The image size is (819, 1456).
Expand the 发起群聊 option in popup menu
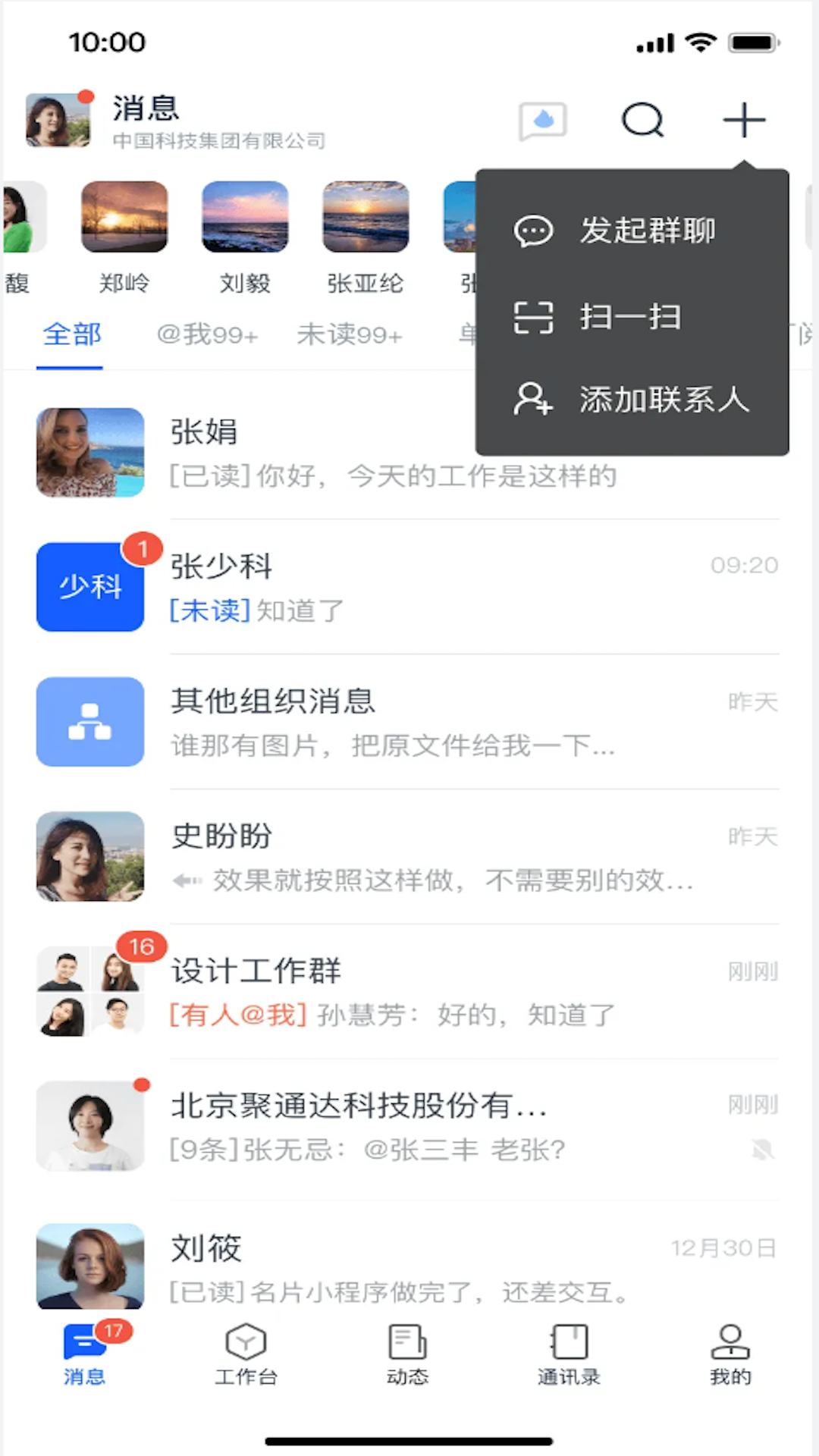coord(535,231)
